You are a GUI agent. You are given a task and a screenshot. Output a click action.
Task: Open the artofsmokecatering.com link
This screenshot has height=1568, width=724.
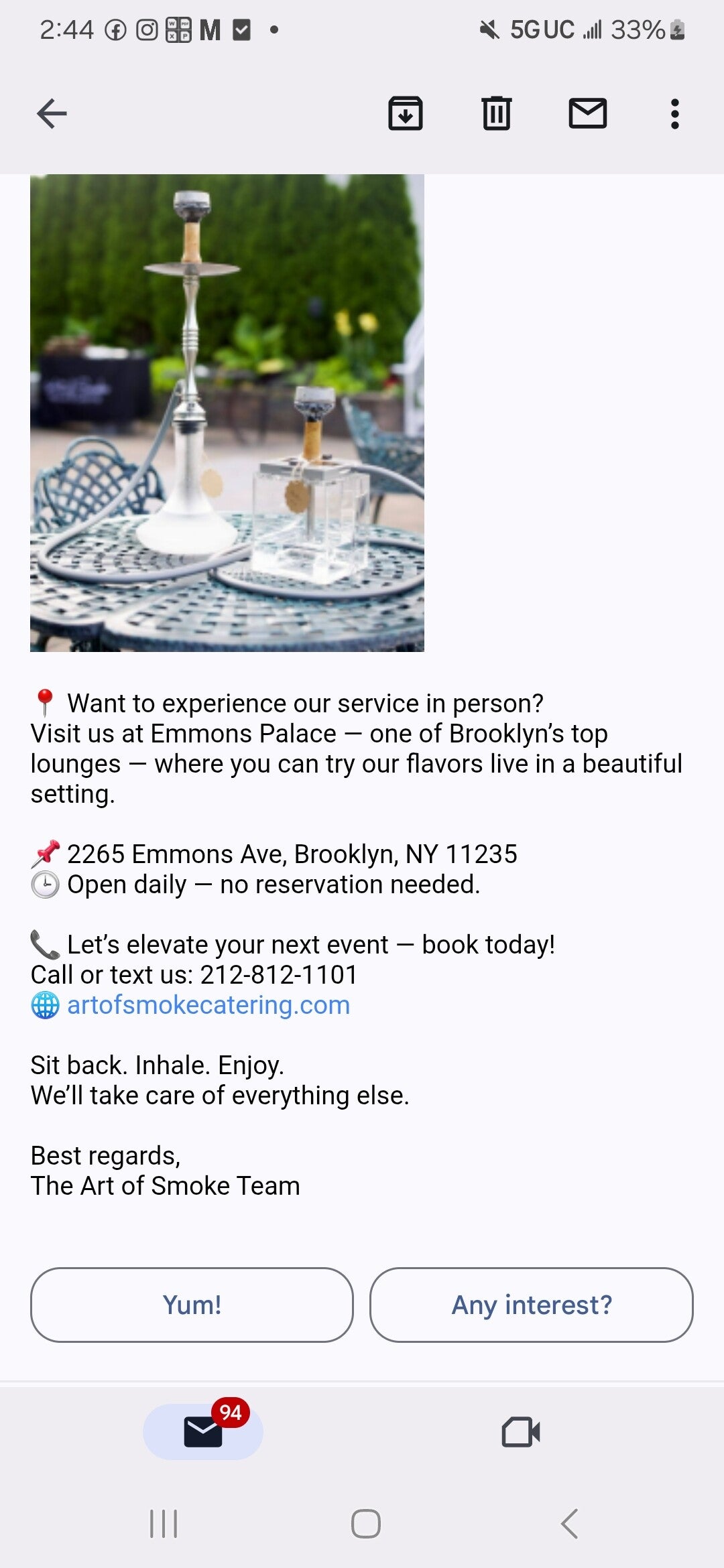(x=208, y=1005)
